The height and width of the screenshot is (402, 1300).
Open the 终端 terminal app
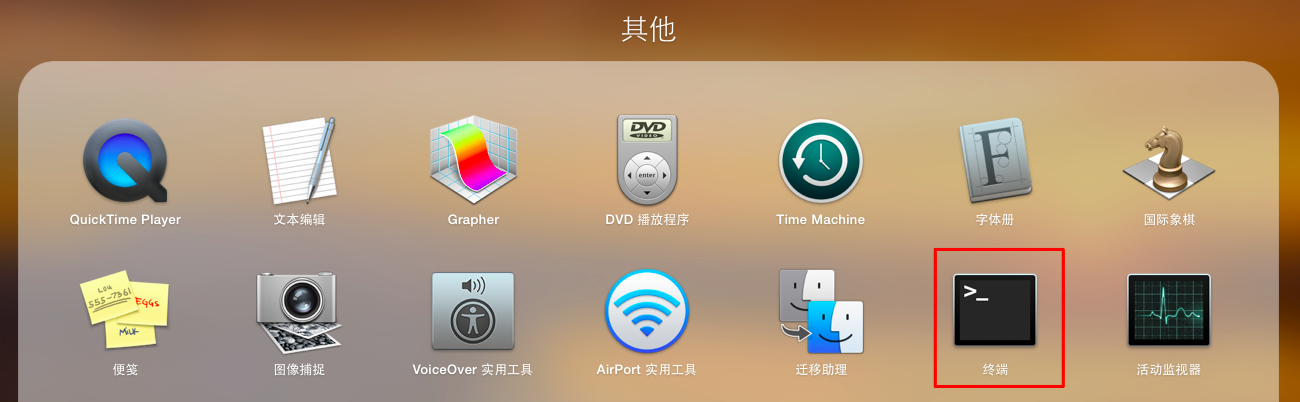pyautogui.click(x=994, y=310)
